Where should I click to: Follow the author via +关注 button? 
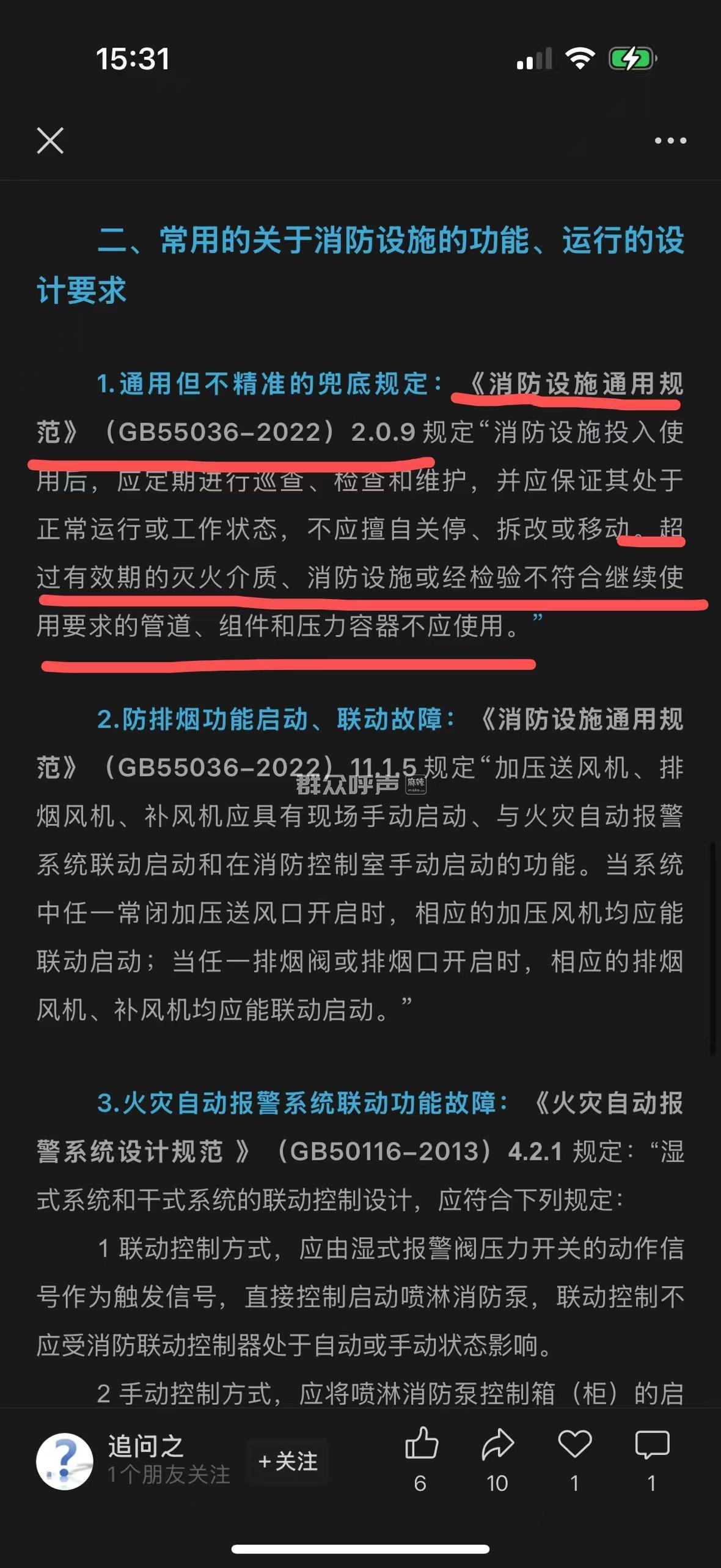[x=288, y=1462]
